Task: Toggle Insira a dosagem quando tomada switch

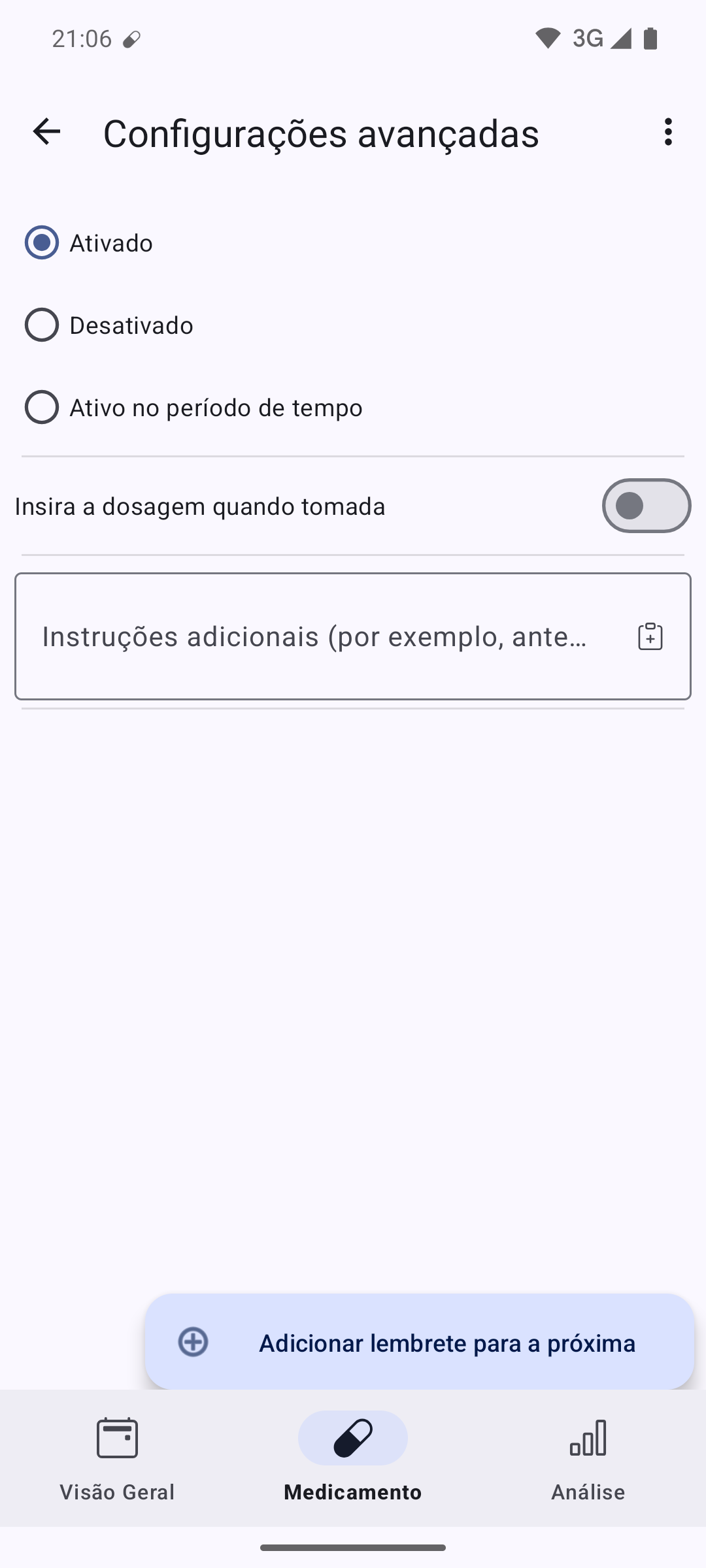Action: pyautogui.click(x=646, y=506)
